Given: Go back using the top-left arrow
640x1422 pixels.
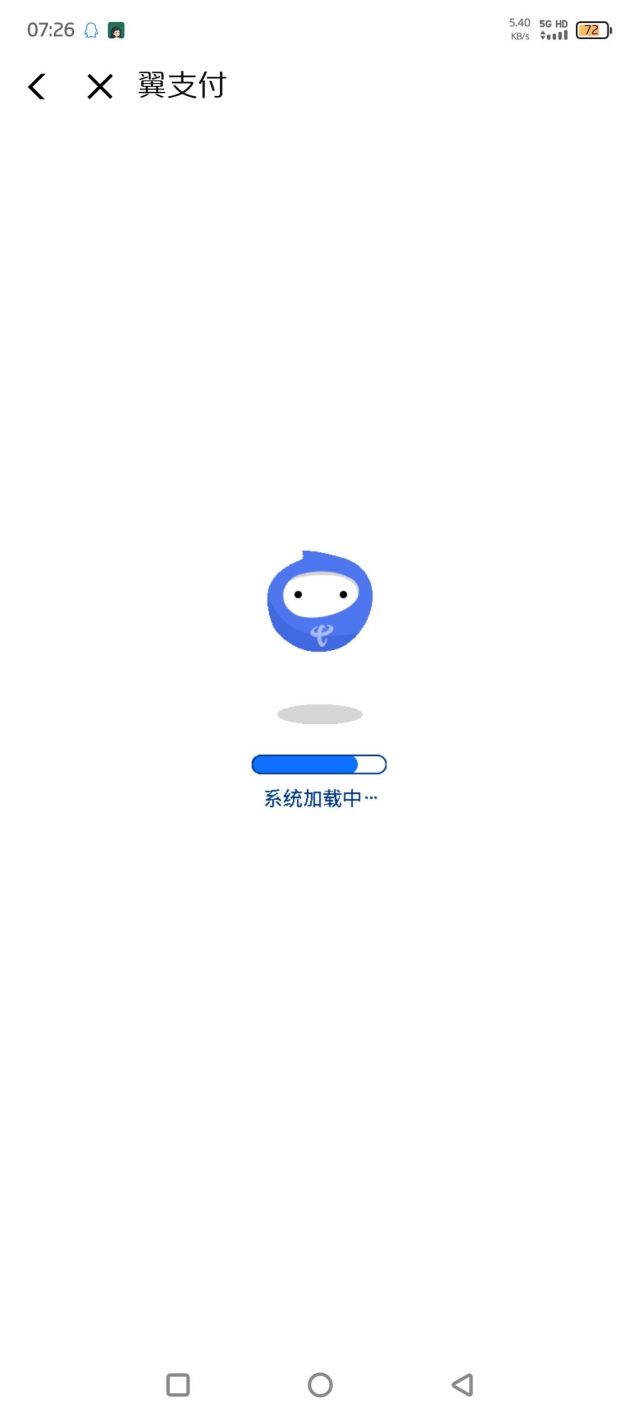Looking at the screenshot, I should [x=37, y=87].
